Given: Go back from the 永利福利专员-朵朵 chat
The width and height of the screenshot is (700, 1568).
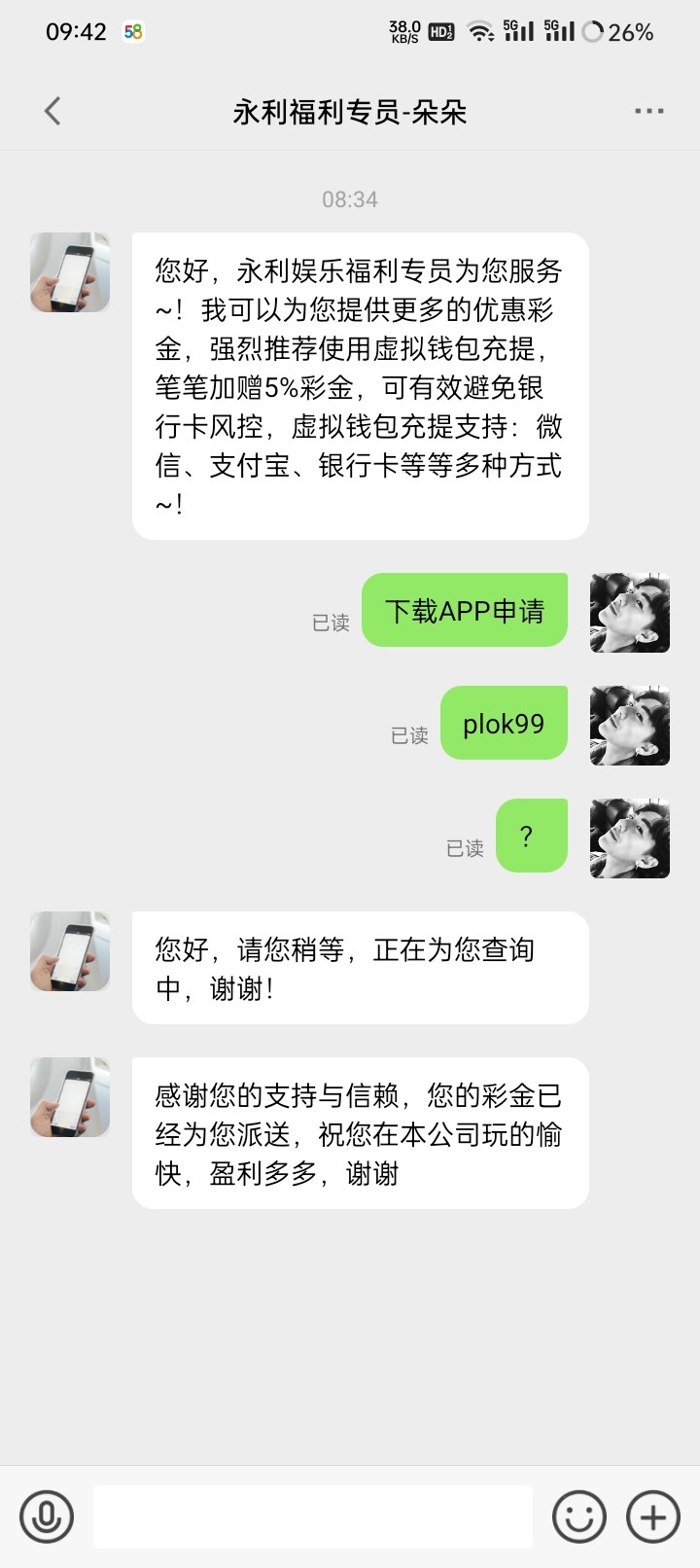Looking at the screenshot, I should 52,112.
